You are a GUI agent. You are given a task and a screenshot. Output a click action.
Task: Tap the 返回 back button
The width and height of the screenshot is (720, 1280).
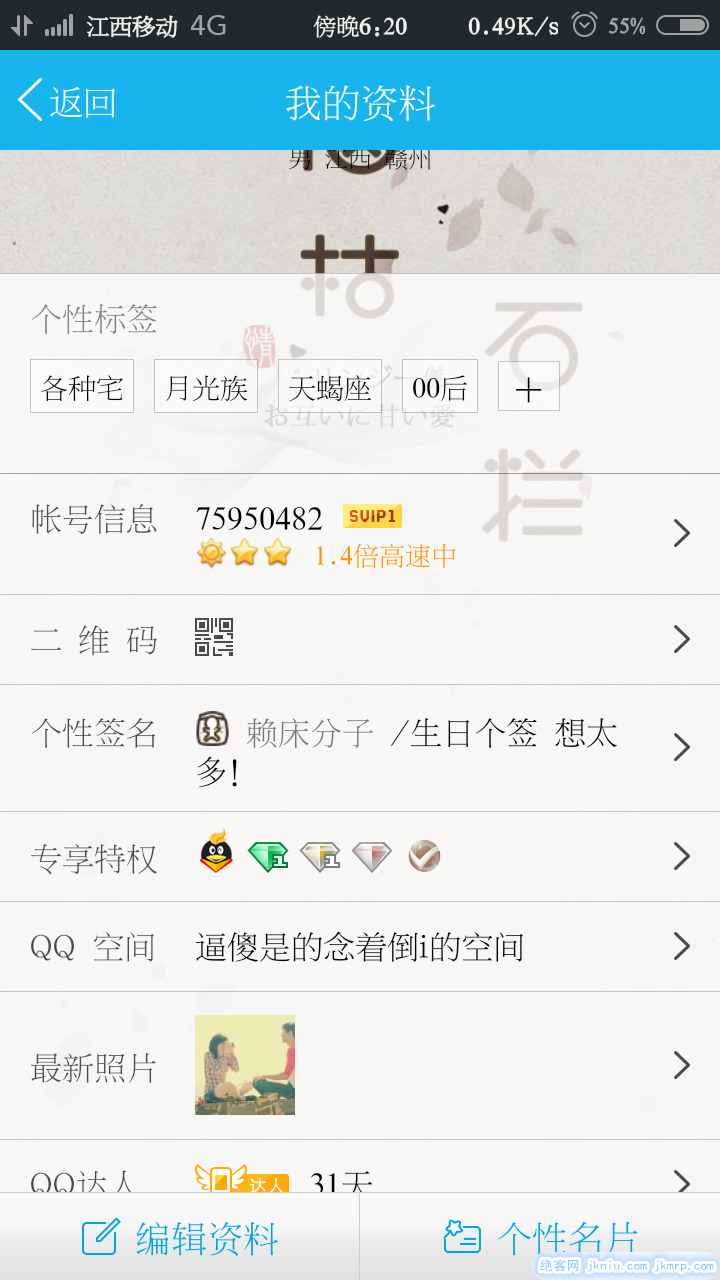pyautogui.click(x=67, y=102)
